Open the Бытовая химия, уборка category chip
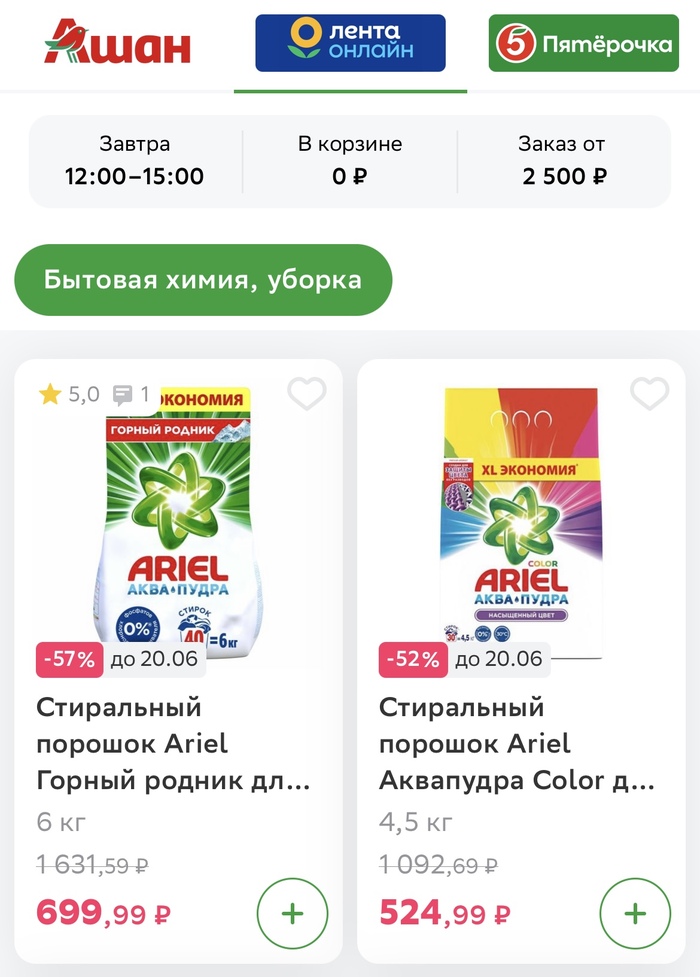The width and height of the screenshot is (700, 977). (x=203, y=280)
